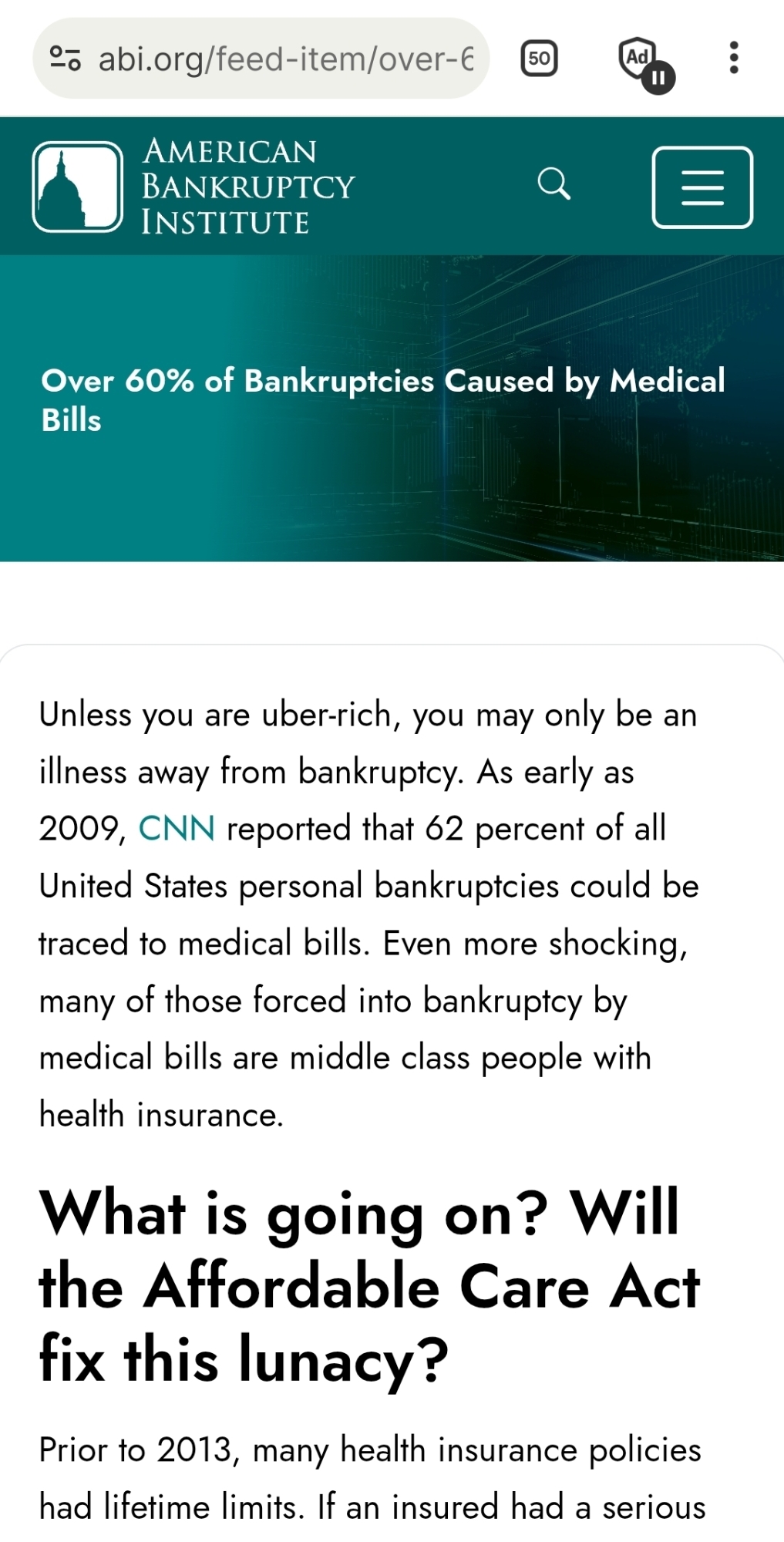The height and width of the screenshot is (1542, 784).
Task: View site info icon in address bar
Action: point(66,59)
